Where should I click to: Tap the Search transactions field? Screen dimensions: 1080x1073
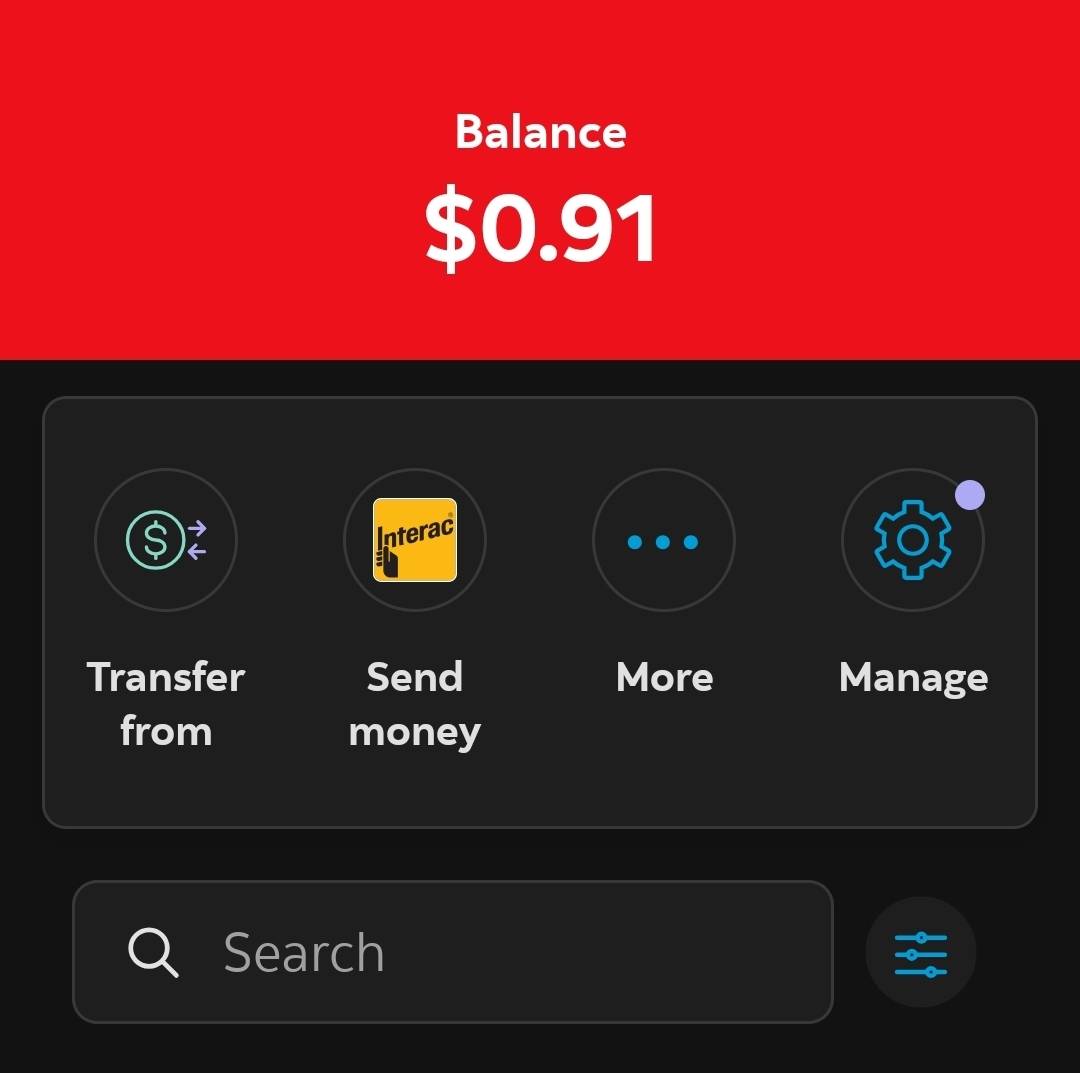pyautogui.click(x=452, y=952)
